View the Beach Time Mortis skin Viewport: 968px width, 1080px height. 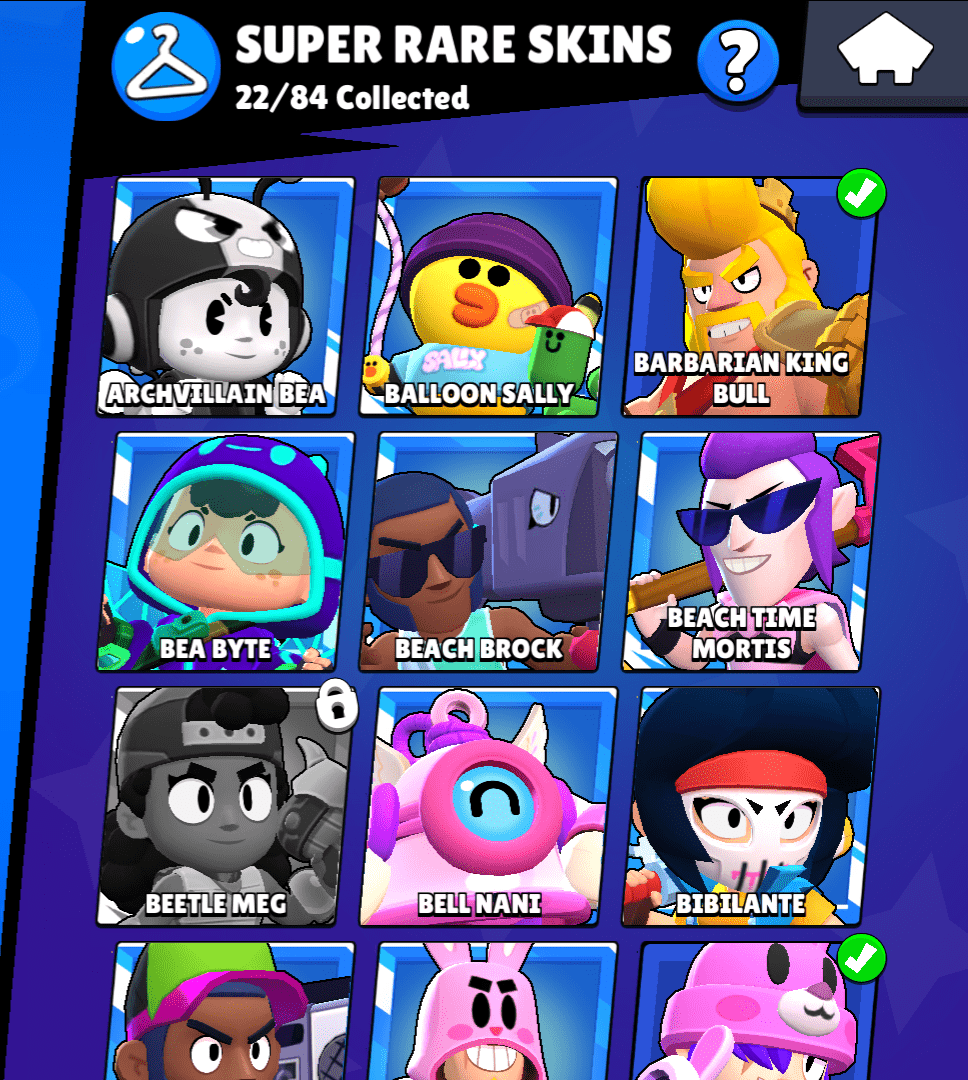coord(752,551)
